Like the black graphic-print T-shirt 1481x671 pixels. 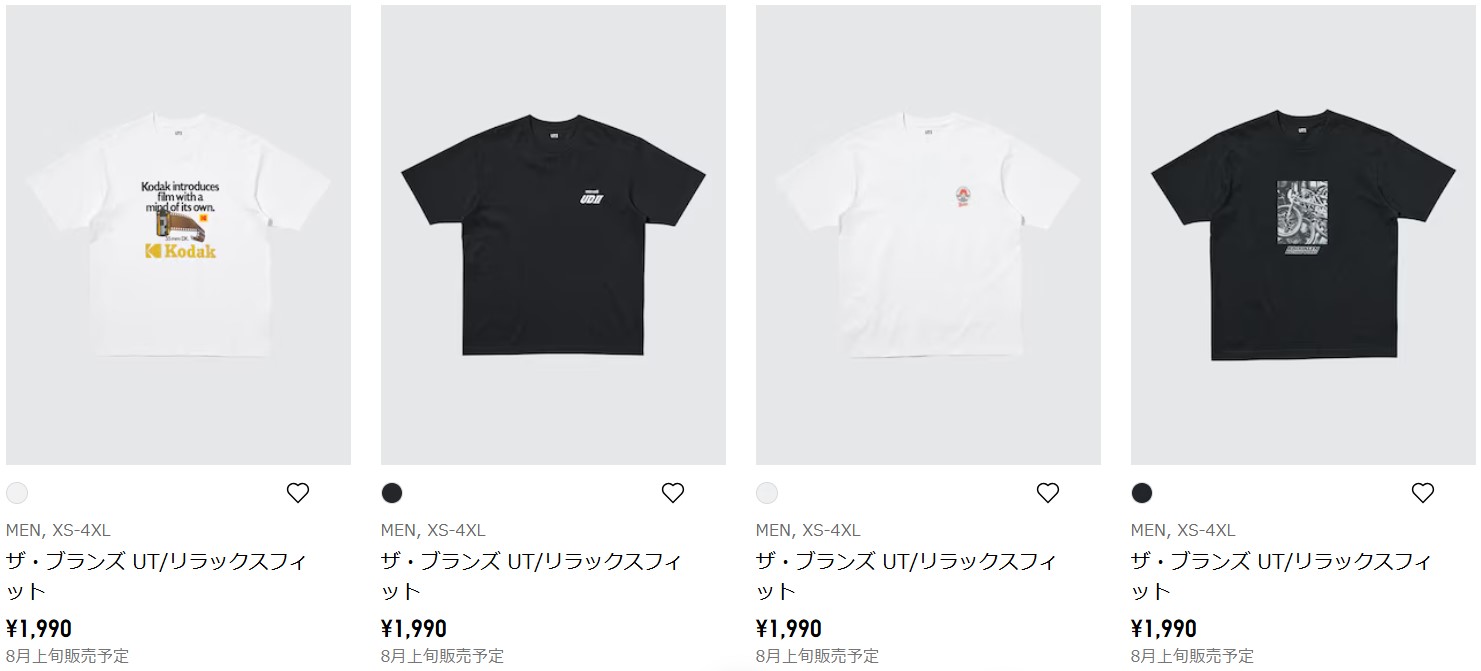[x=1423, y=492]
